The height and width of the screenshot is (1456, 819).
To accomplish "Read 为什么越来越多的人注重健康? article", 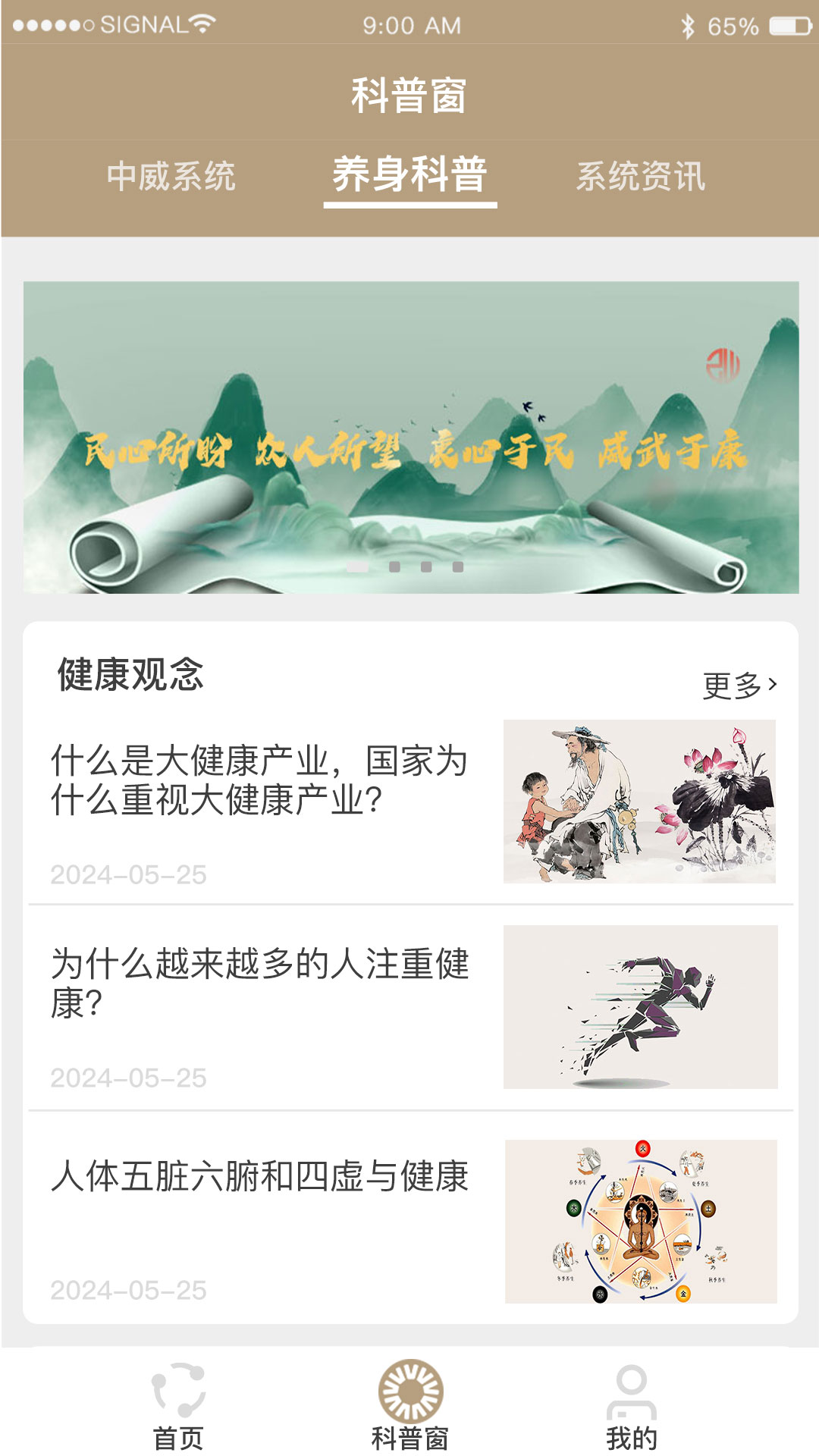I will (259, 983).
